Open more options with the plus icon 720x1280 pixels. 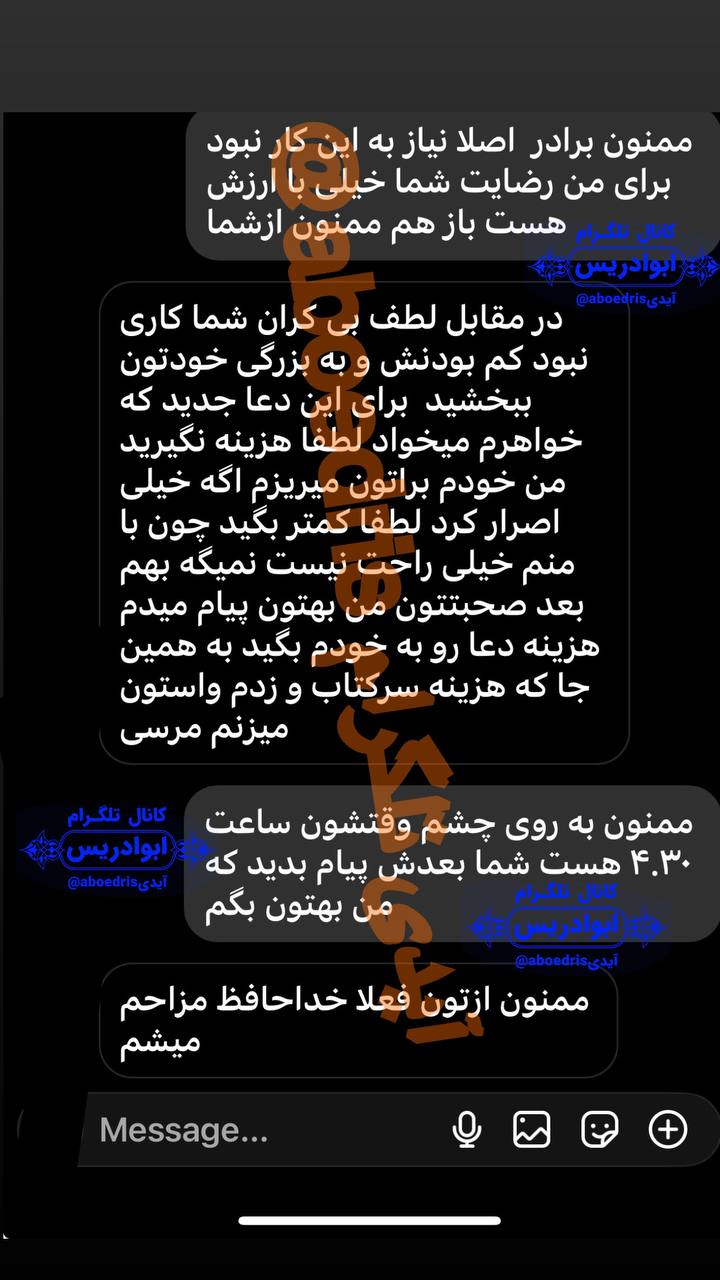click(x=668, y=1130)
